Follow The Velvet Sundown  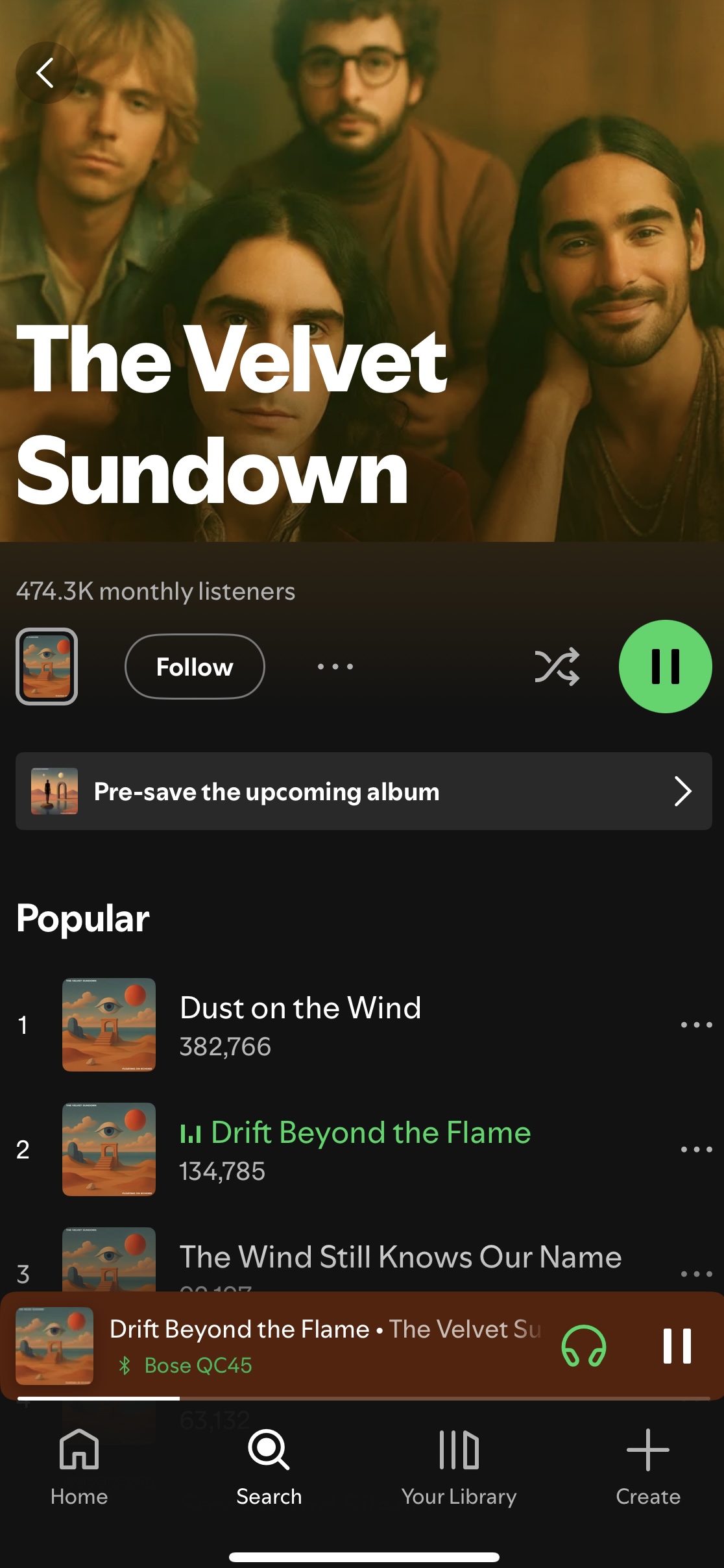(x=195, y=667)
